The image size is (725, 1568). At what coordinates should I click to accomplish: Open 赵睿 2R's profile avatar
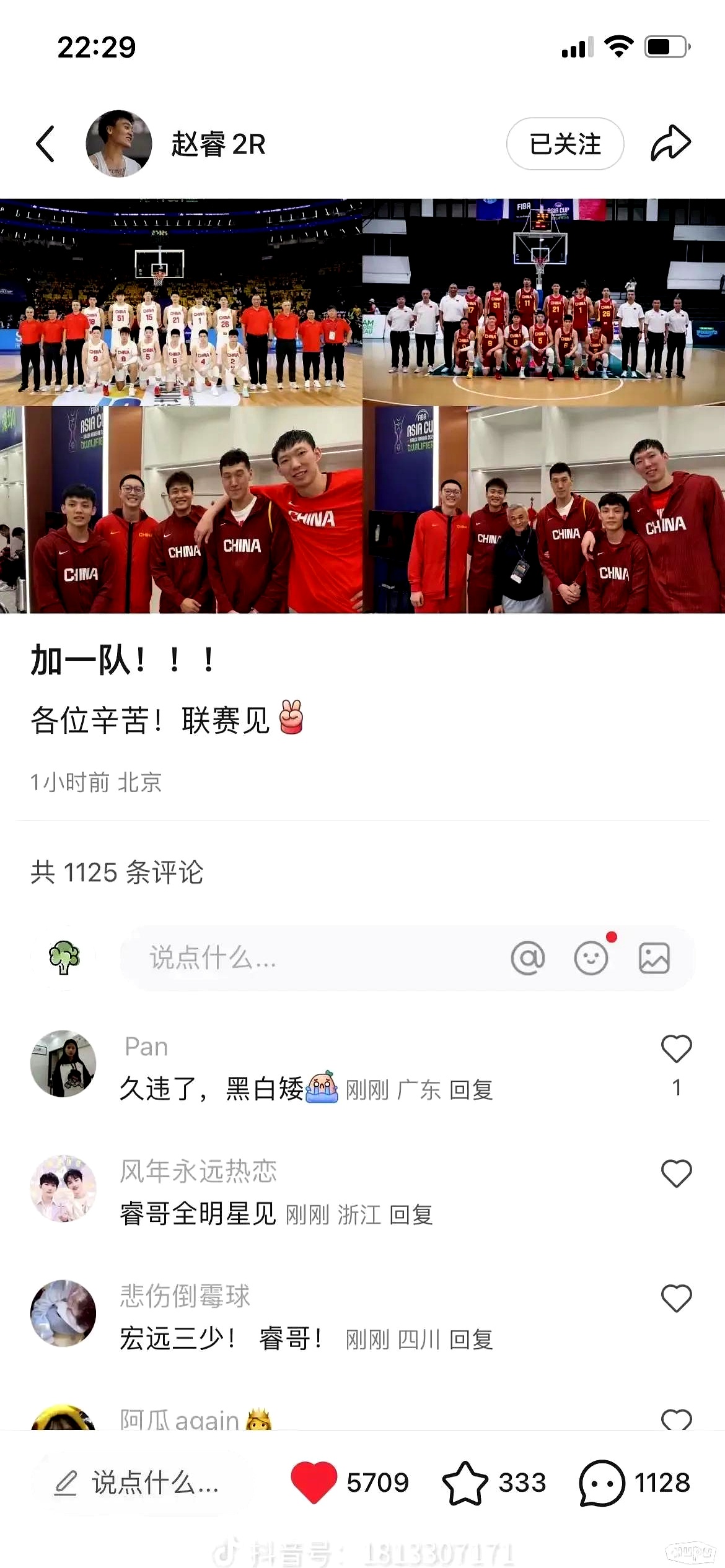pos(118,144)
